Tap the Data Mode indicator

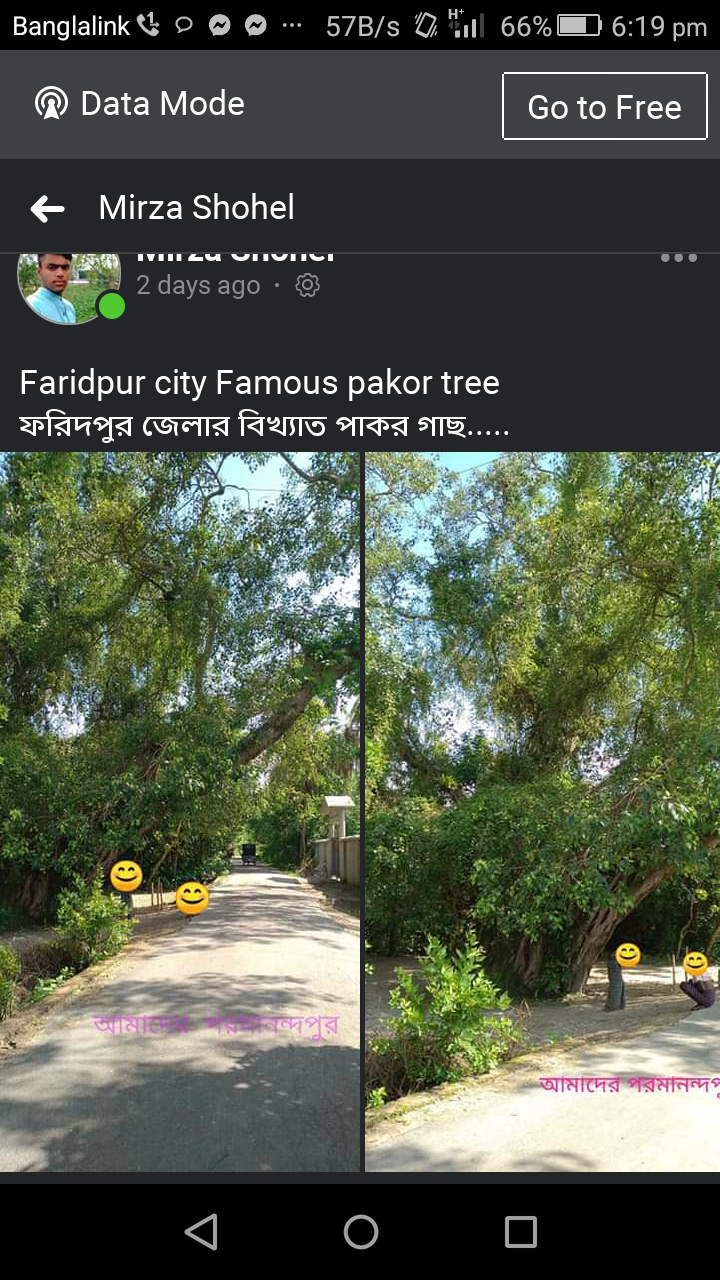140,104
